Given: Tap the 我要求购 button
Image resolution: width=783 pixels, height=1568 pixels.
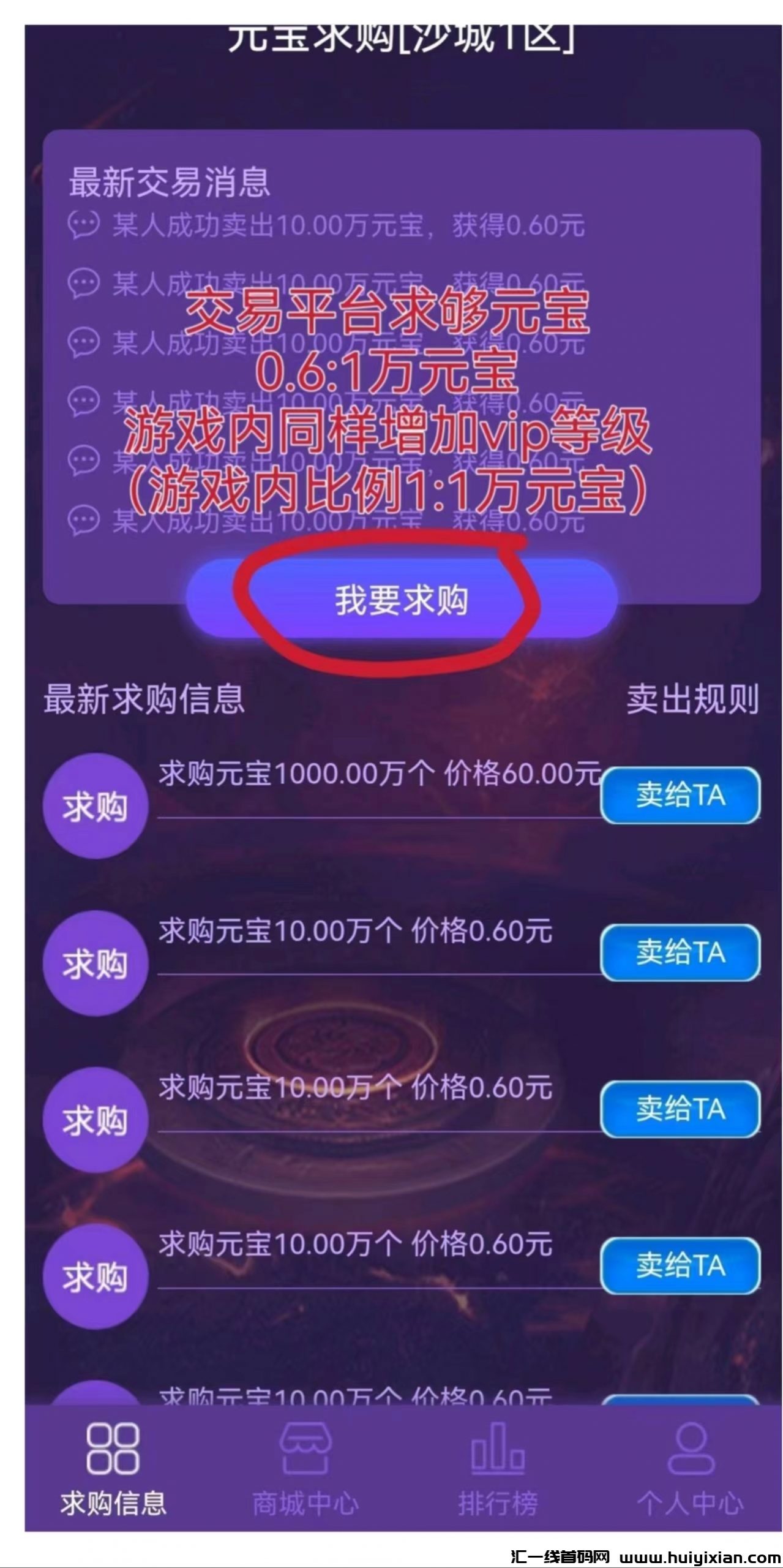Looking at the screenshot, I should tap(401, 600).
